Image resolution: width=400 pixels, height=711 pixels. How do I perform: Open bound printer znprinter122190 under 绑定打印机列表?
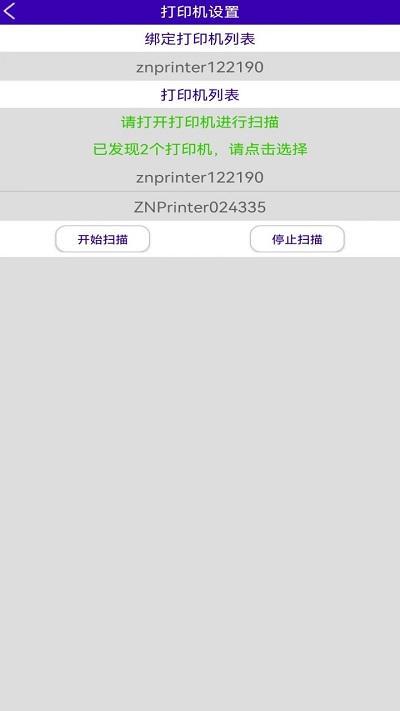[x=200, y=67]
